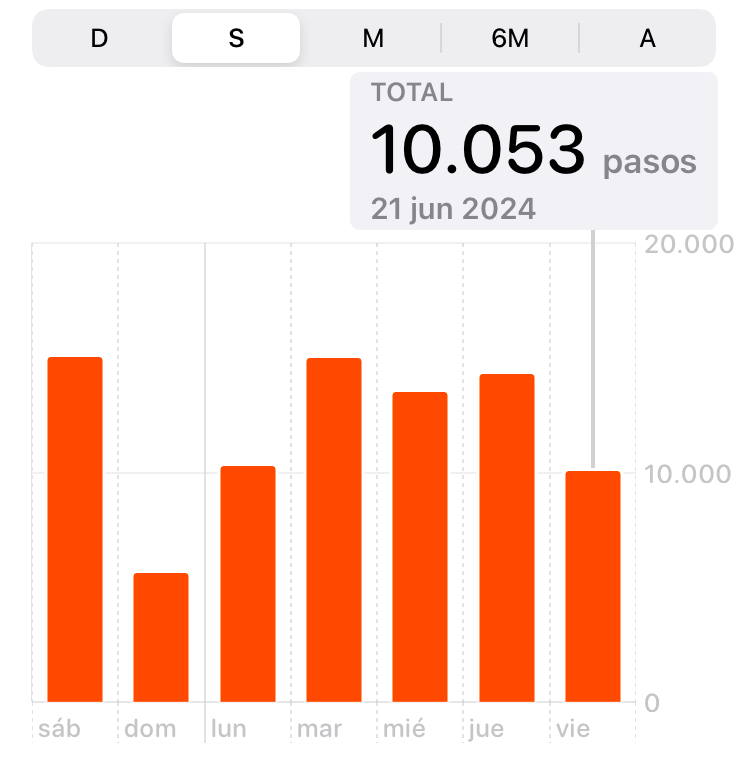Show steps for the lun bar
750x781 pixels.
coord(248,584)
